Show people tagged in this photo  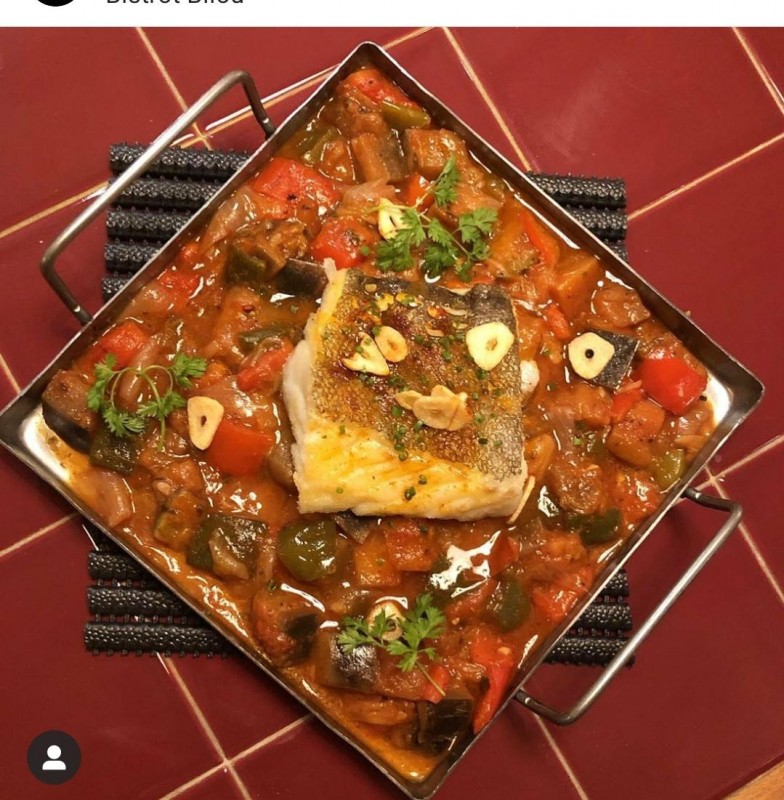coord(54,757)
